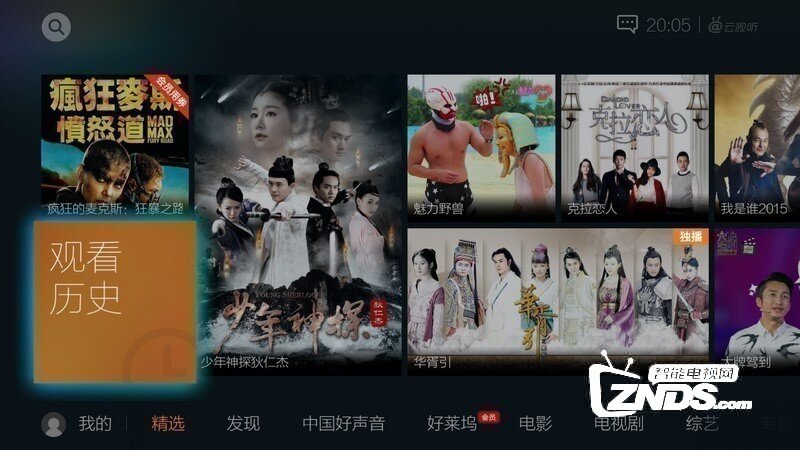
Task: Open the 电视剧 tab
Action: (618, 424)
